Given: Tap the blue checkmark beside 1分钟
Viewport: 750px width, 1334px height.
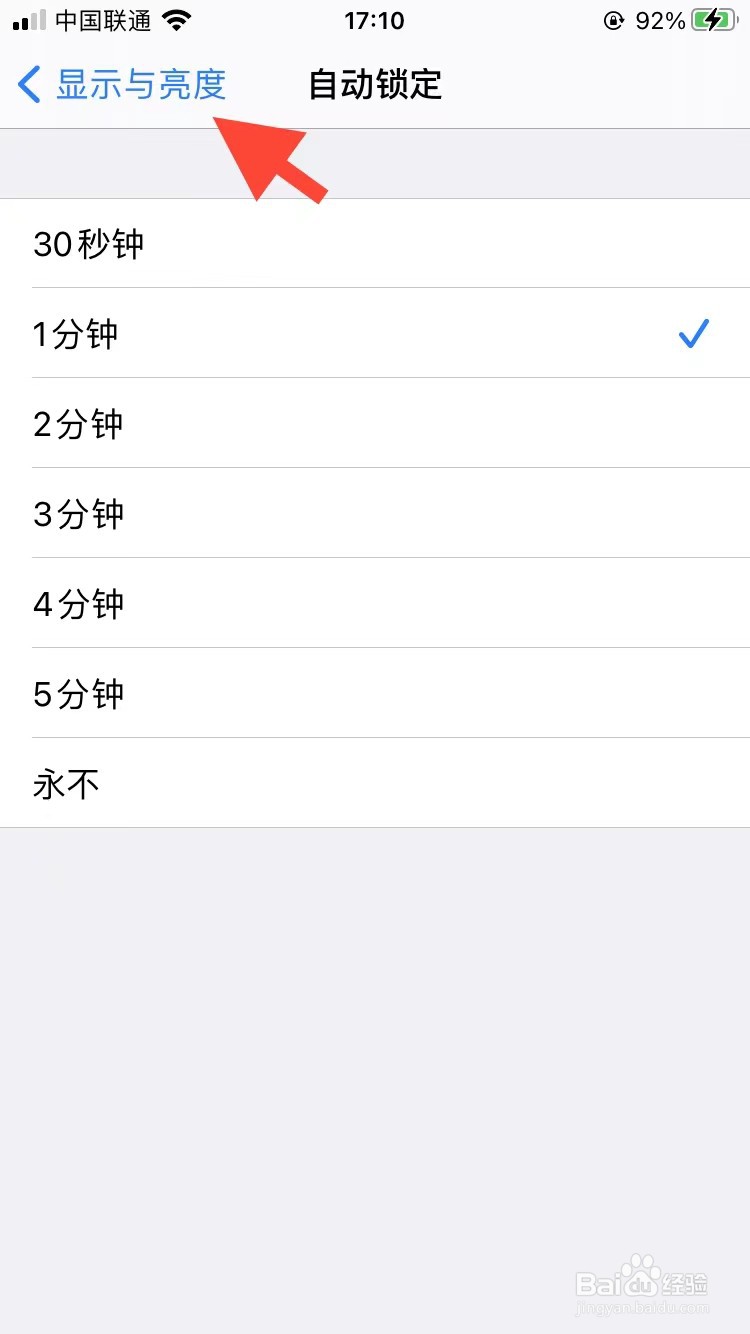Looking at the screenshot, I should click(x=694, y=334).
